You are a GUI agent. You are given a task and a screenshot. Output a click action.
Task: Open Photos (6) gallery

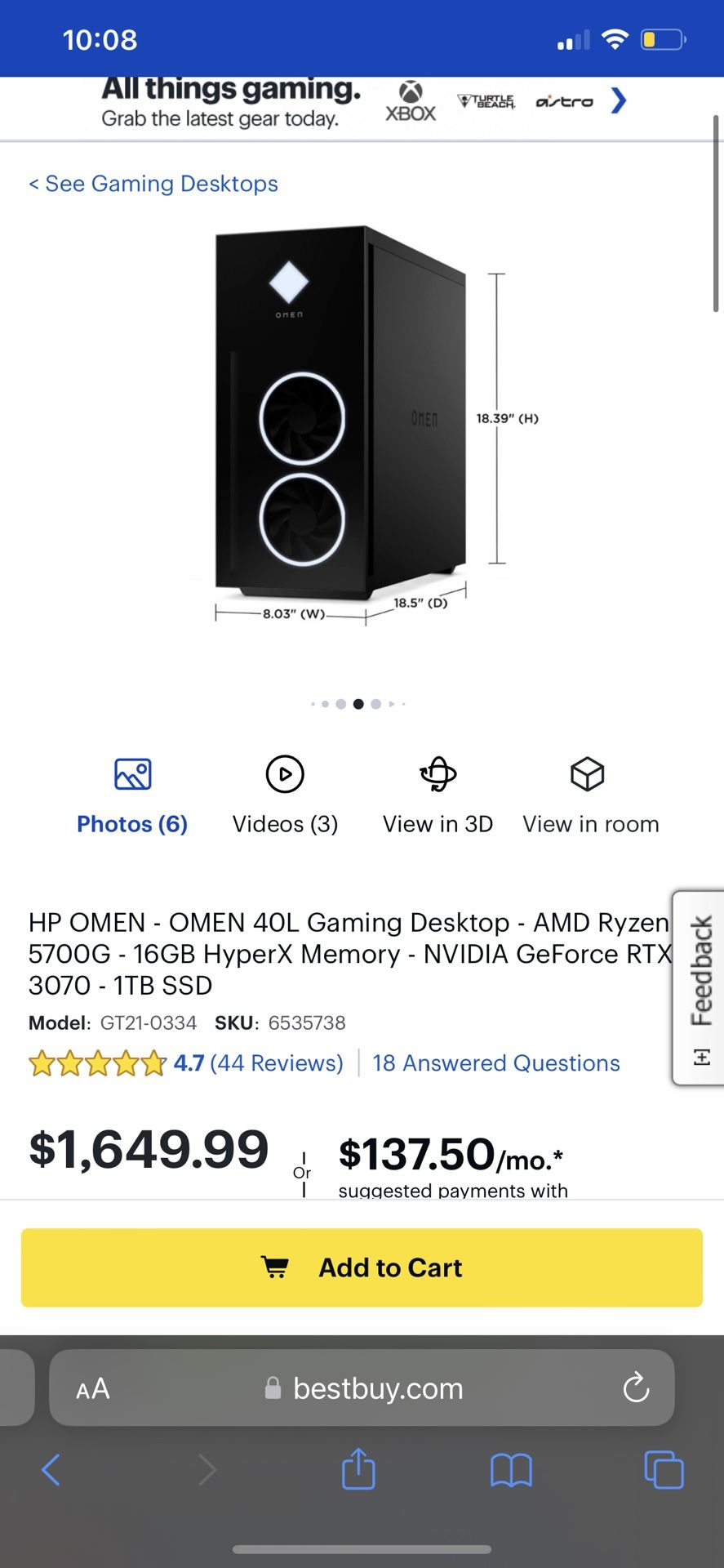pyautogui.click(x=132, y=796)
